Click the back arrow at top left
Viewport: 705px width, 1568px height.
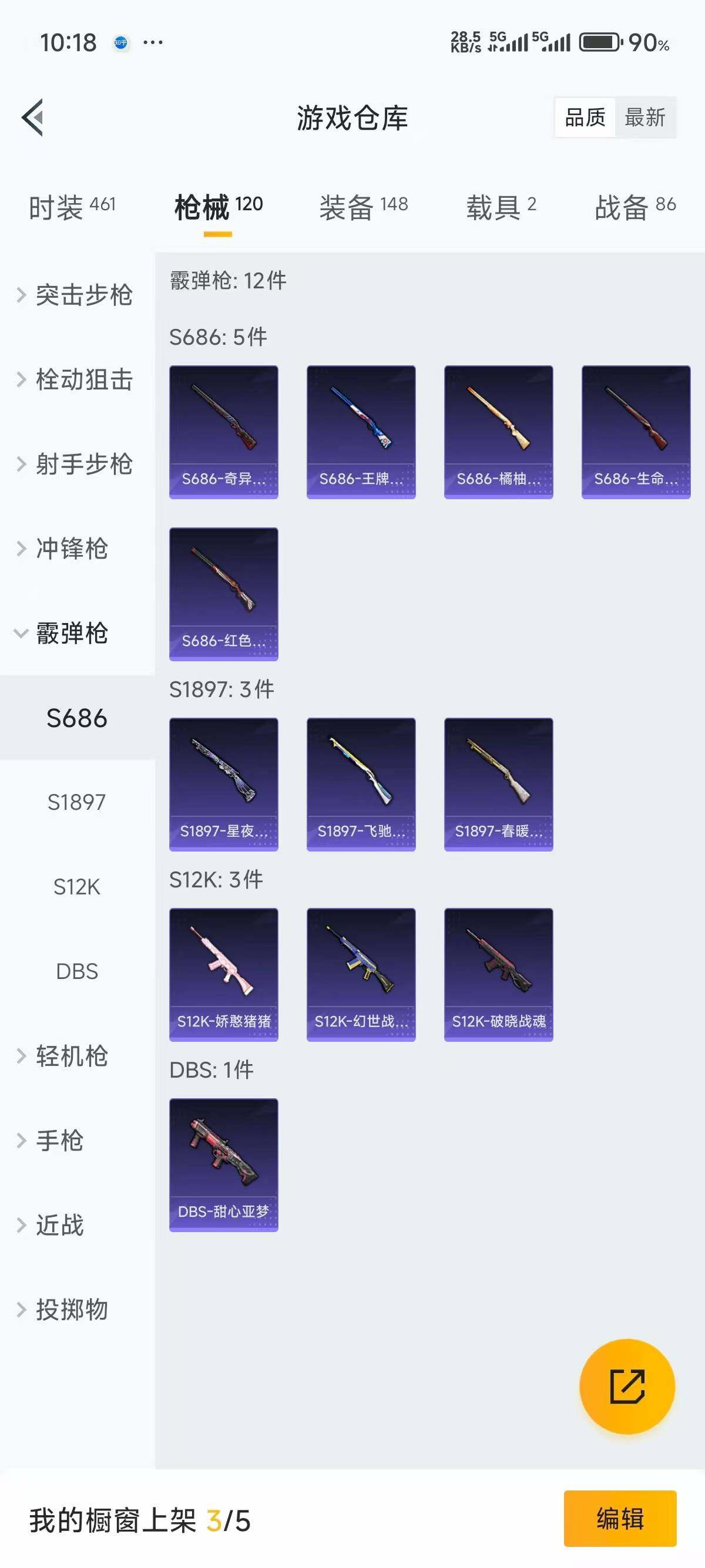point(32,117)
